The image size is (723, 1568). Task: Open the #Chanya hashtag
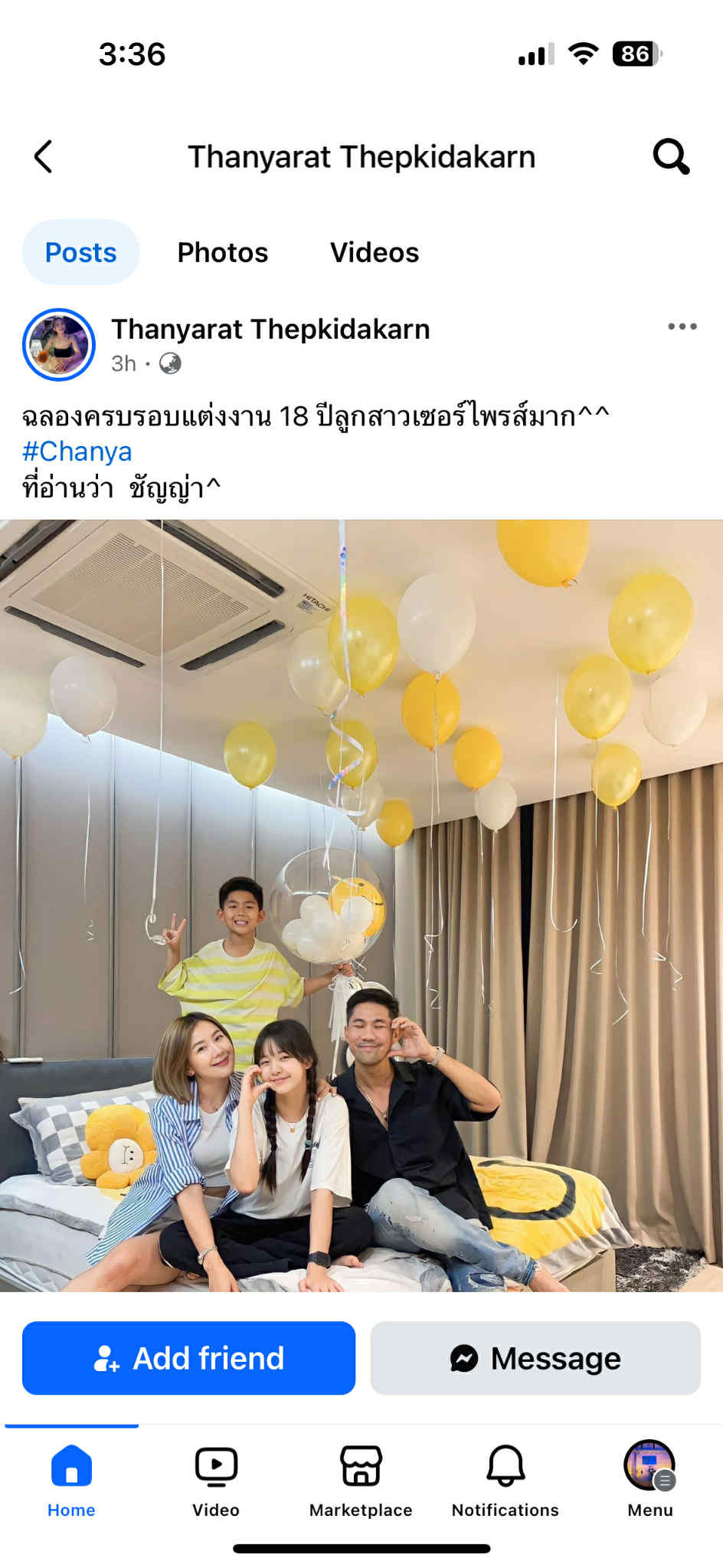point(77,451)
